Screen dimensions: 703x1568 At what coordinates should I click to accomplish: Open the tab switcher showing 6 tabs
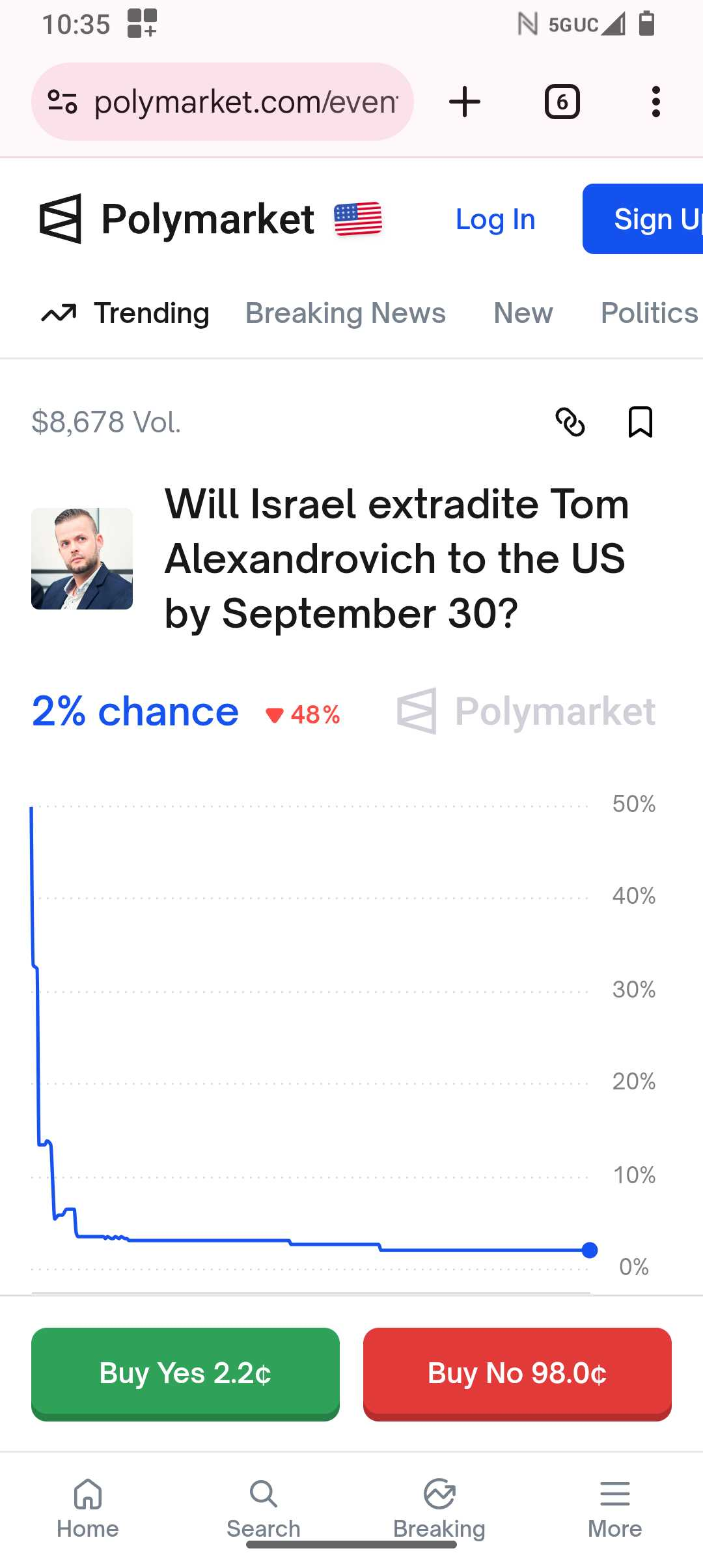tap(562, 102)
